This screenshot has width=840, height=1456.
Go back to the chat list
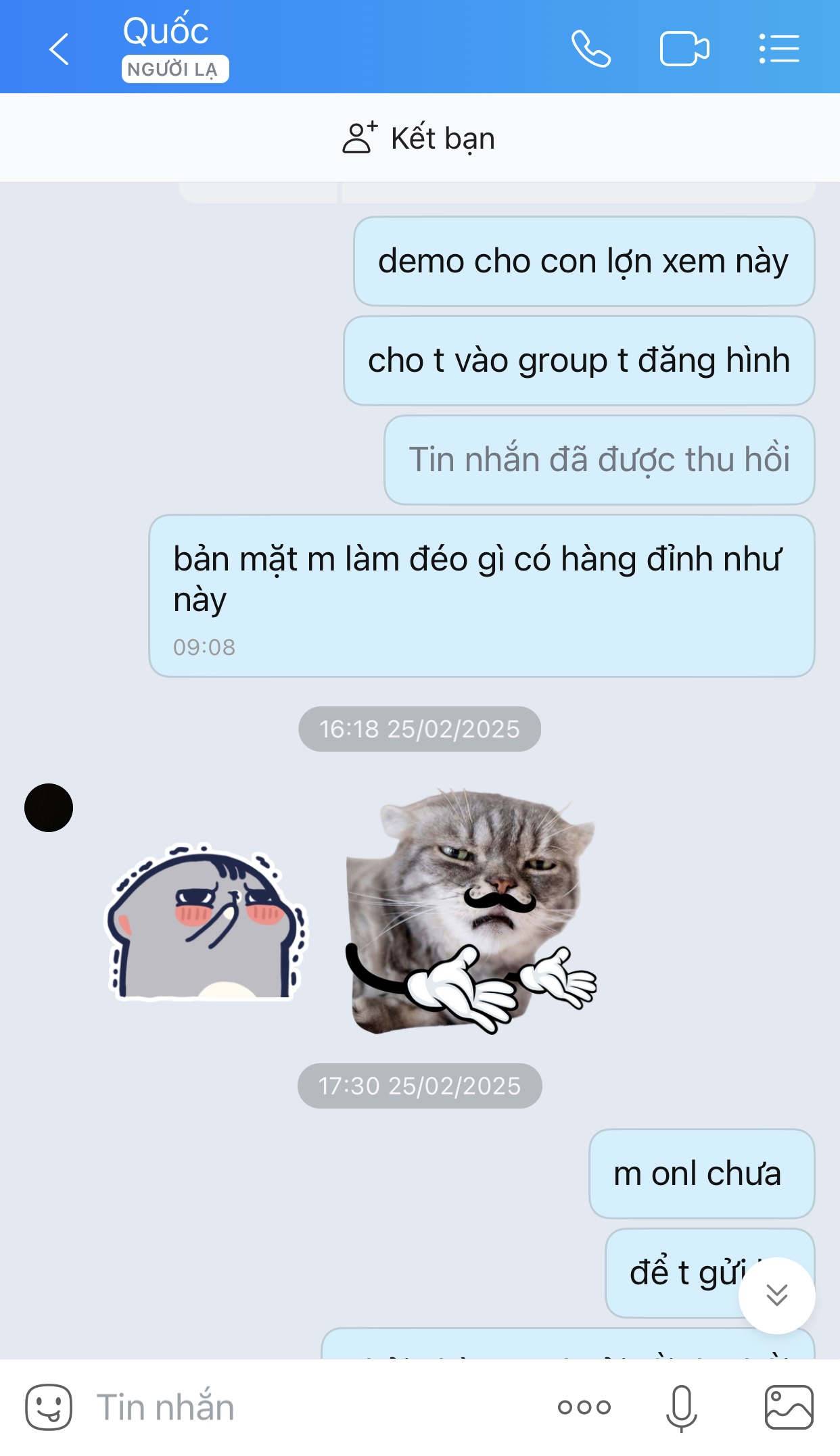coord(59,49)
